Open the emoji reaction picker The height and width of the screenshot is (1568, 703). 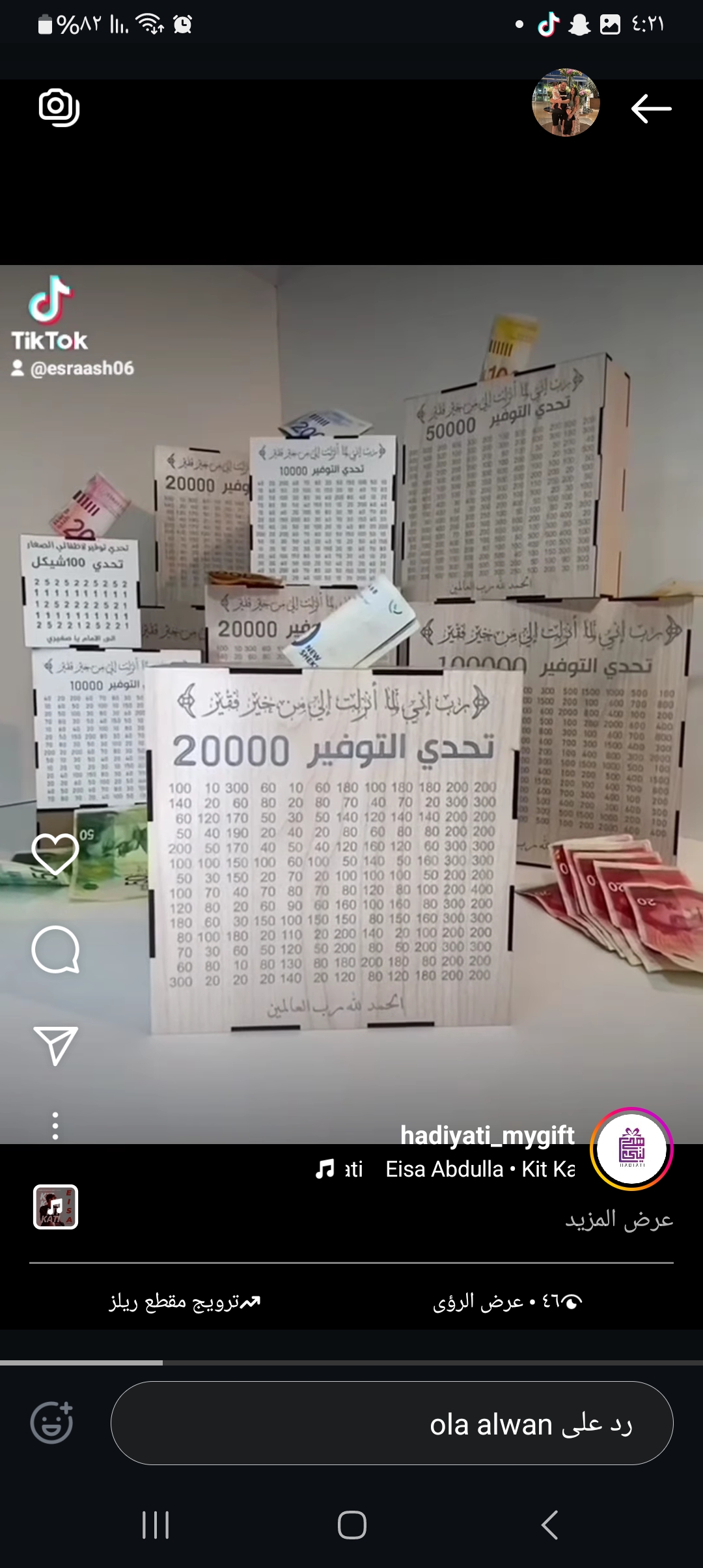click(x=52, y=1423)
